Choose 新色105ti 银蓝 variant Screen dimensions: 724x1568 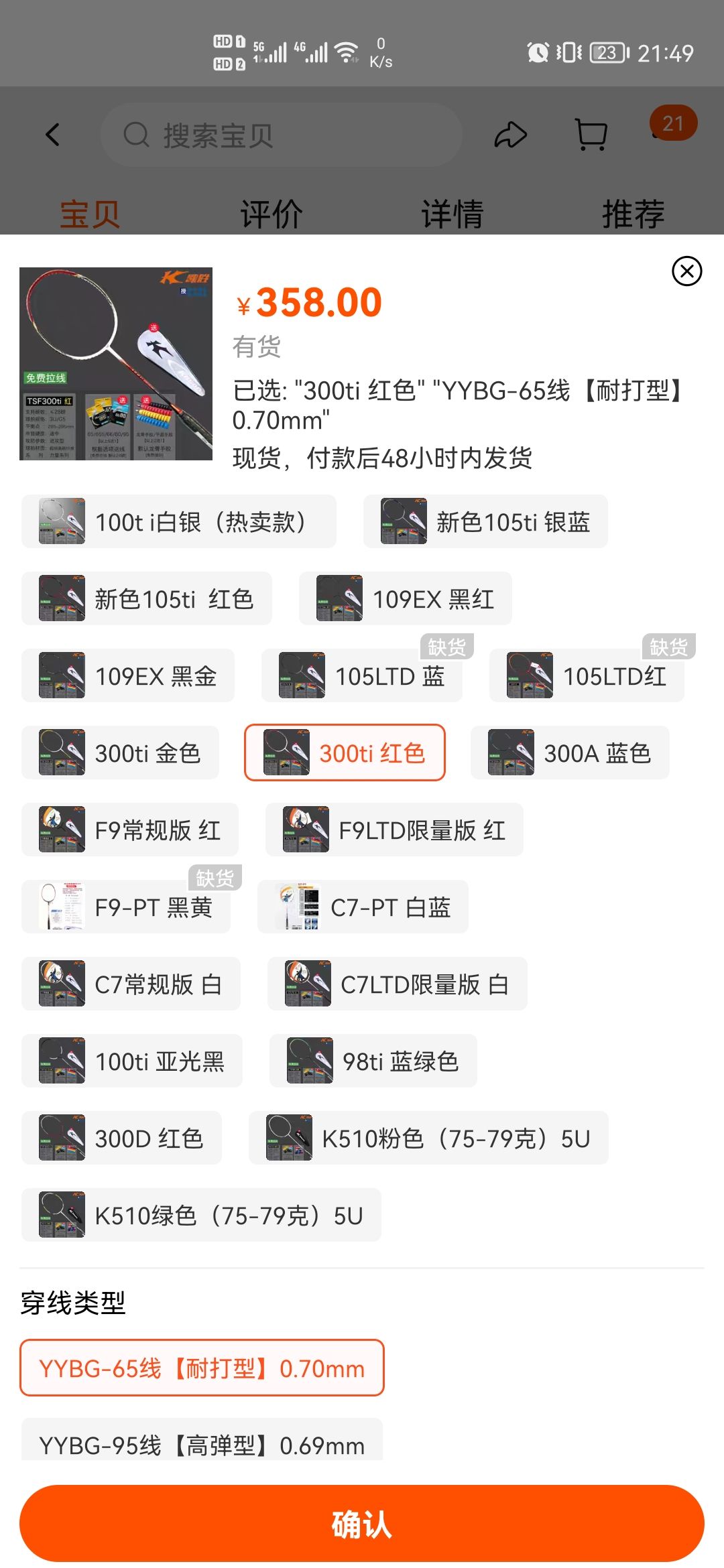click(x=485, y=521)
